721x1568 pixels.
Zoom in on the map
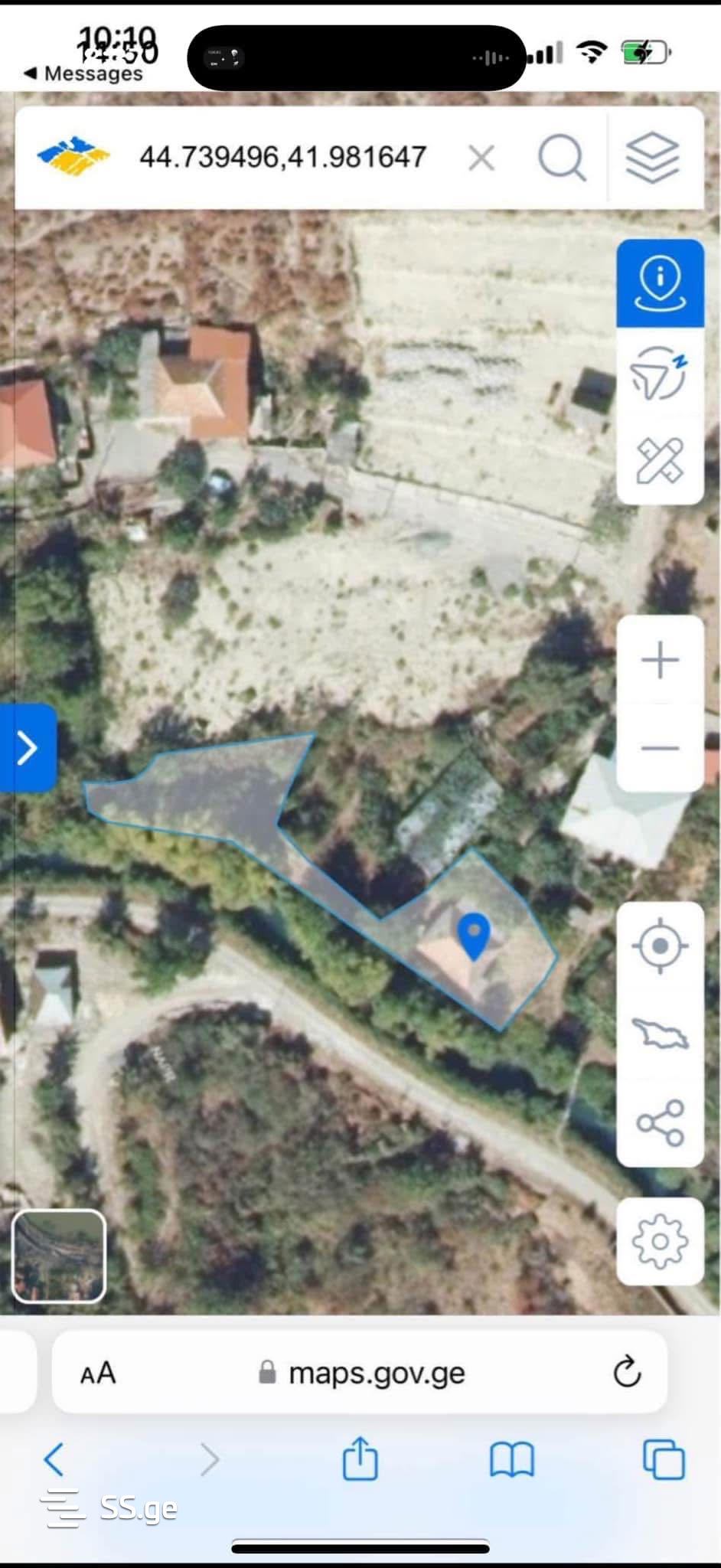[660, 660]
